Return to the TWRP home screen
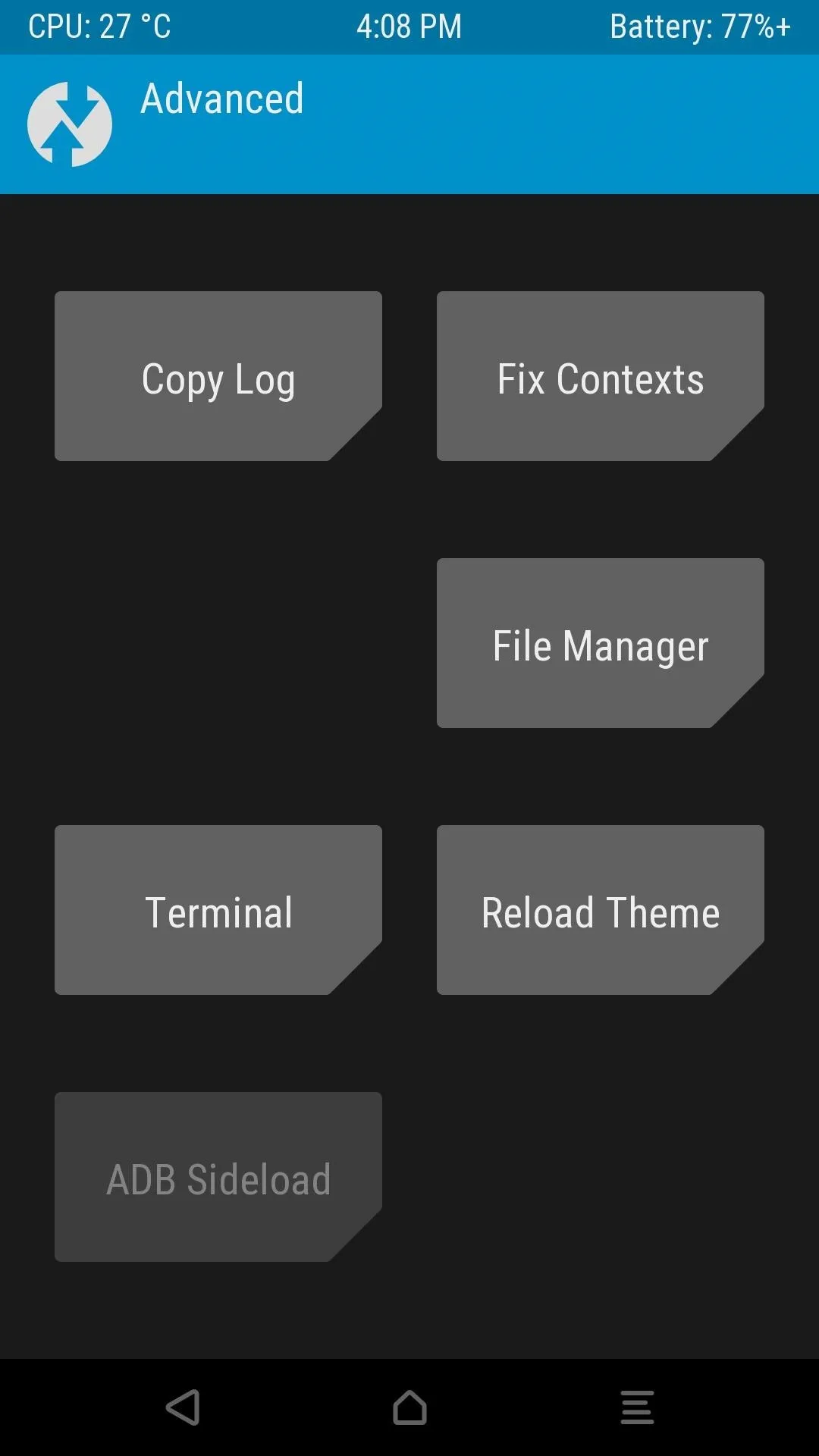The image size is (819, 1456). pos(409,1407)
